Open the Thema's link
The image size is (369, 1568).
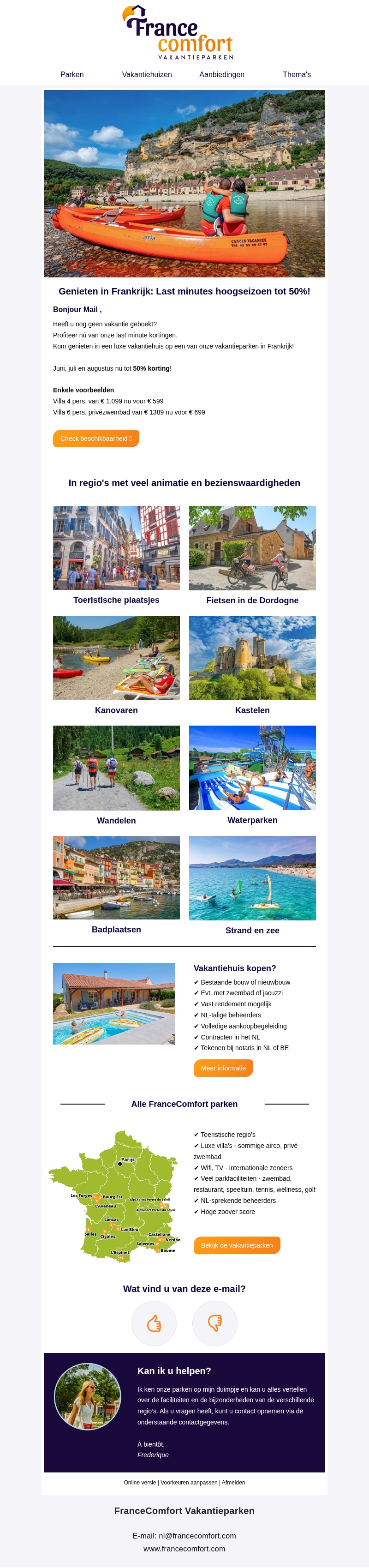point(297,74)
